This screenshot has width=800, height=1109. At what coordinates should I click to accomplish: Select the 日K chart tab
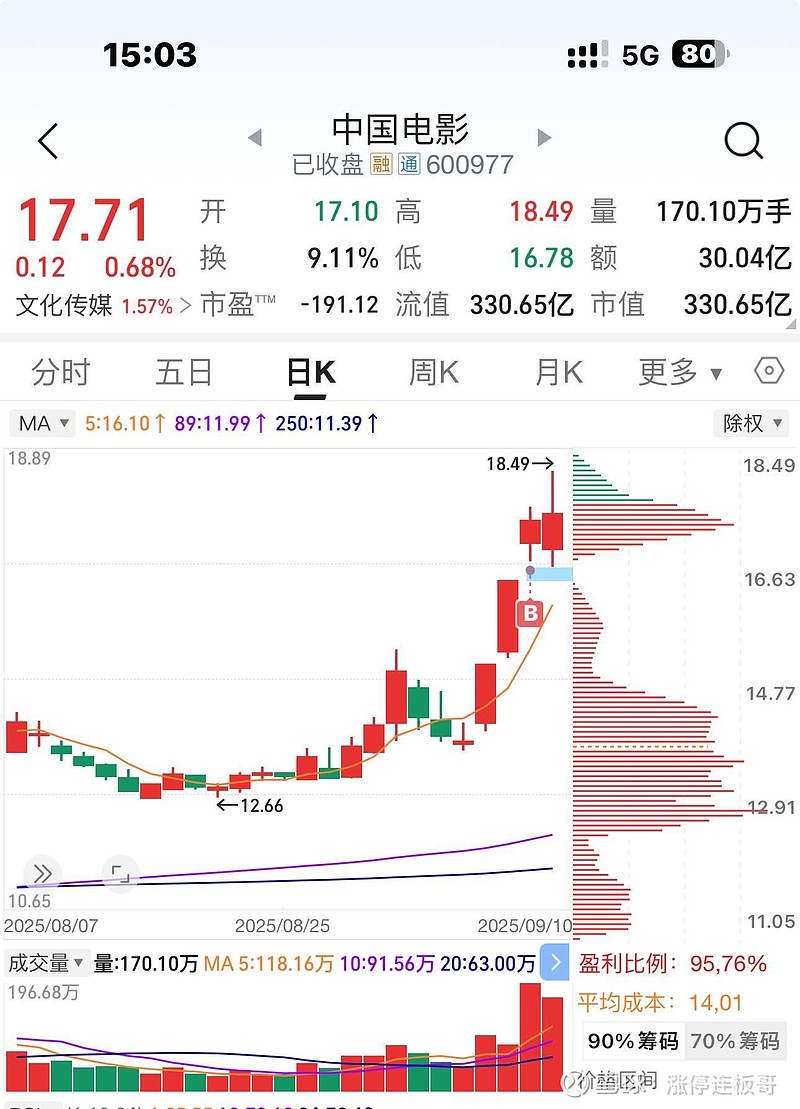[x=311, y=372]
